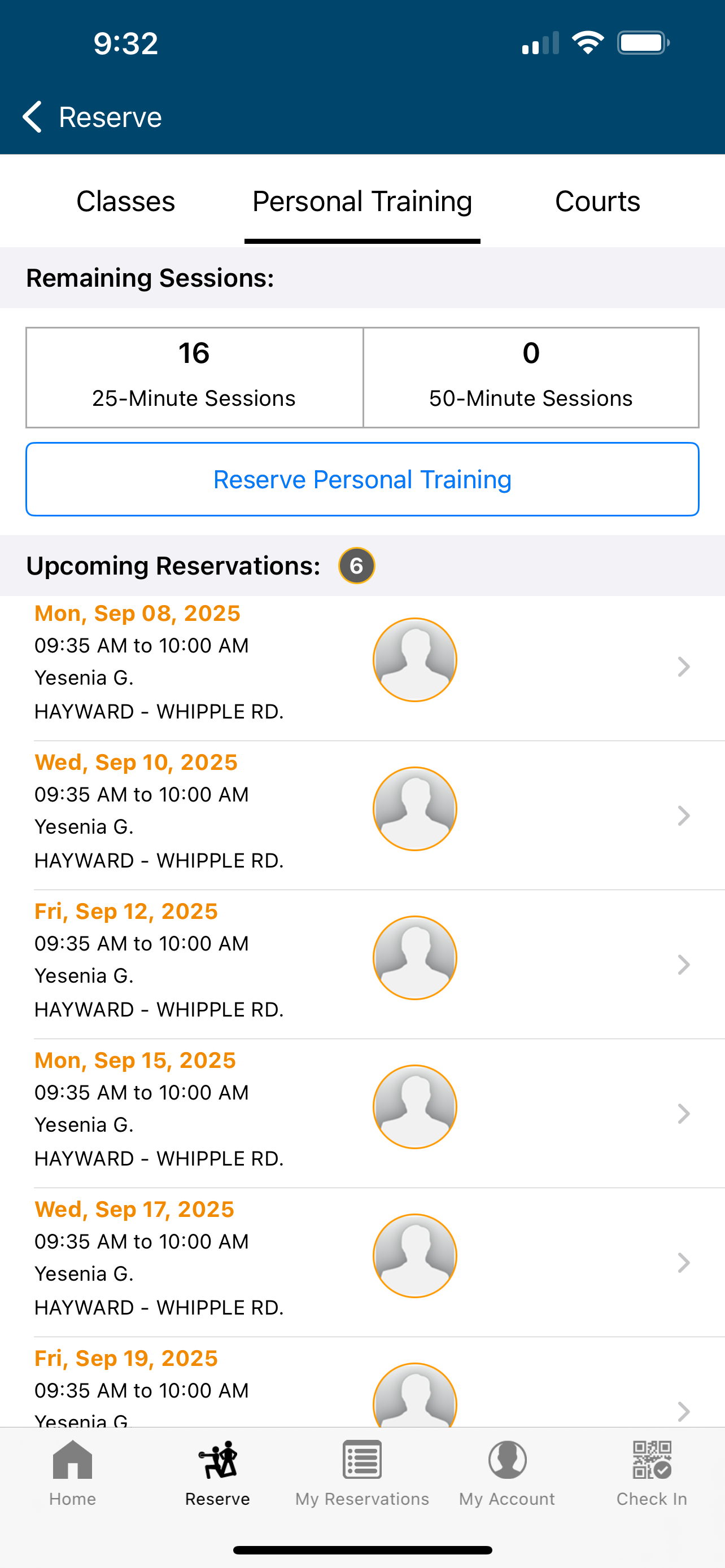Go to the Home tab
The width and height of the screenshot is (725, 1568).
72,1473
